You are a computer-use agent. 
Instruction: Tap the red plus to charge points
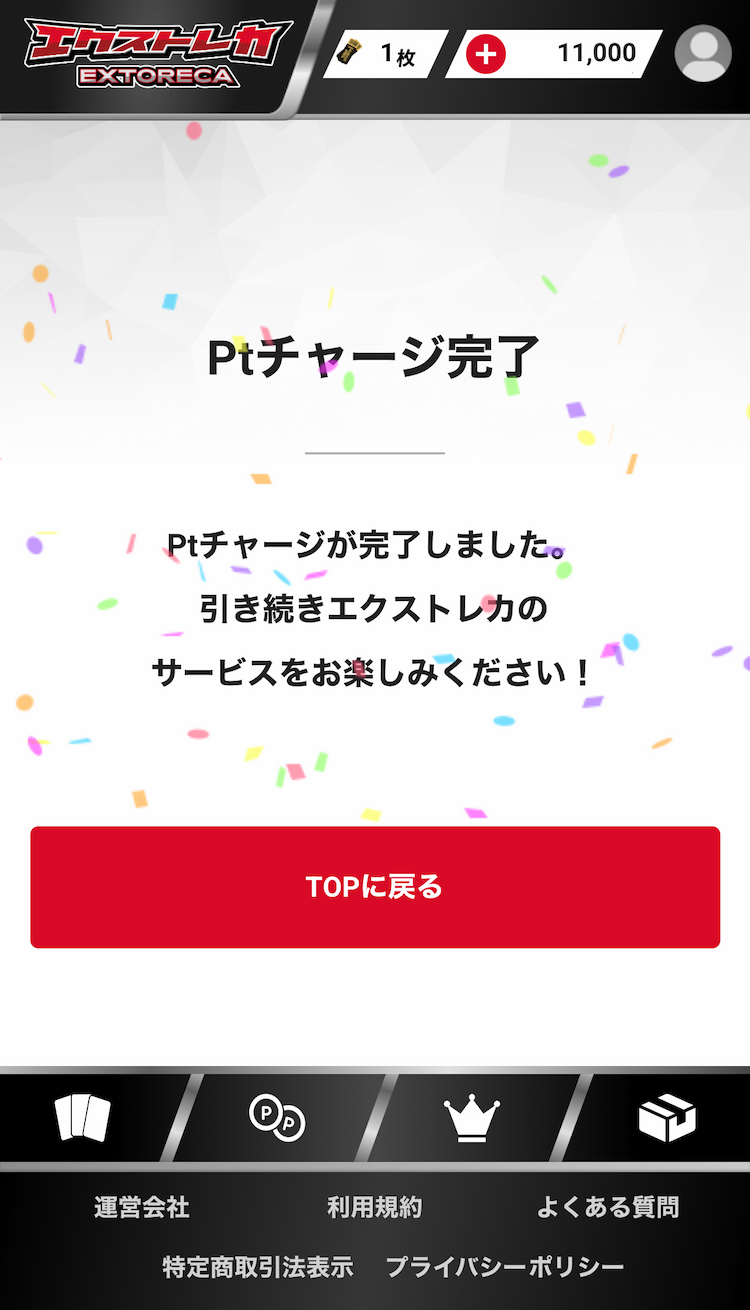tap(486, 53)
